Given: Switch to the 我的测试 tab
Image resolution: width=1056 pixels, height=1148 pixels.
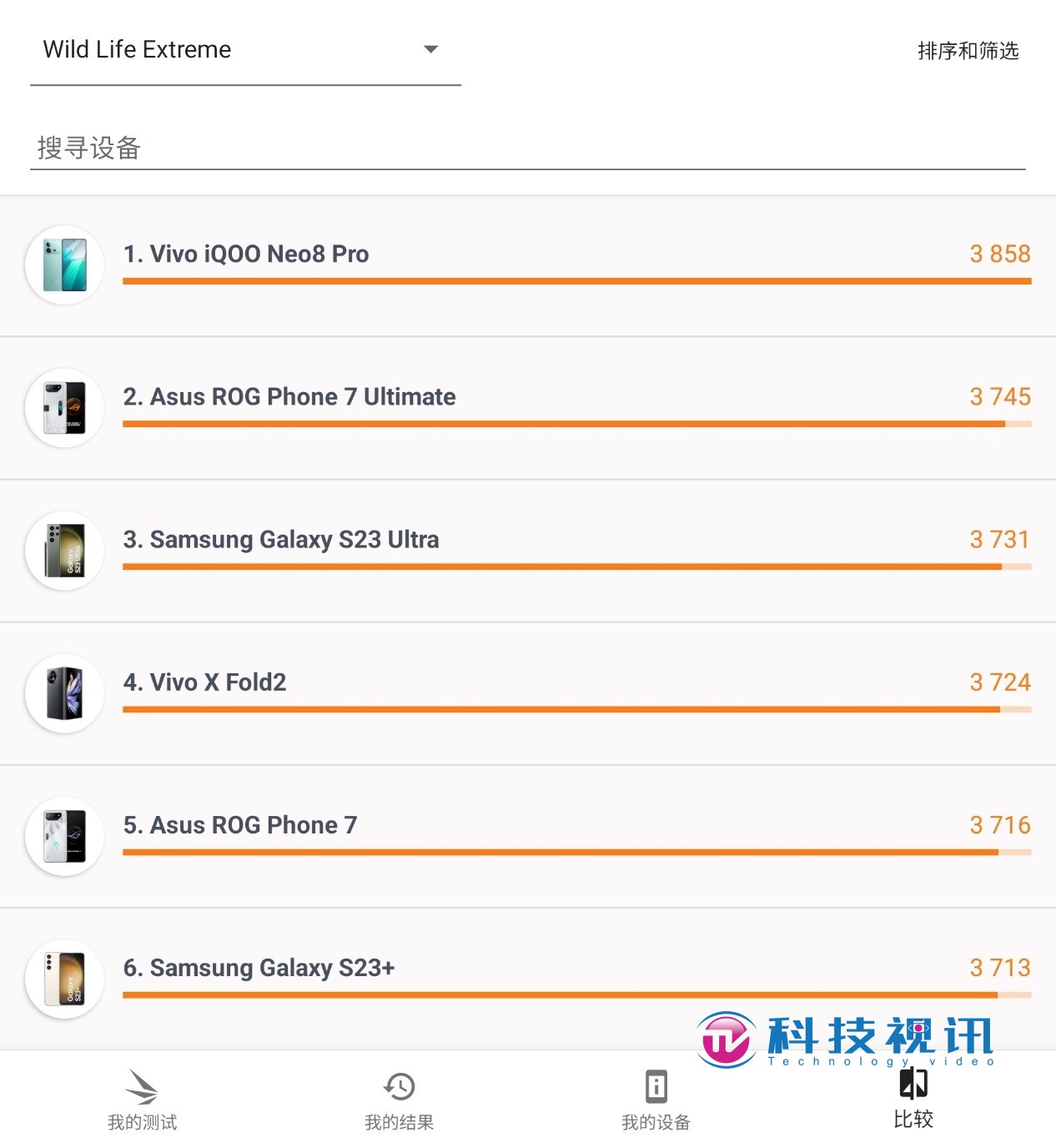Looking at the screenshot, I should 142,1100.
